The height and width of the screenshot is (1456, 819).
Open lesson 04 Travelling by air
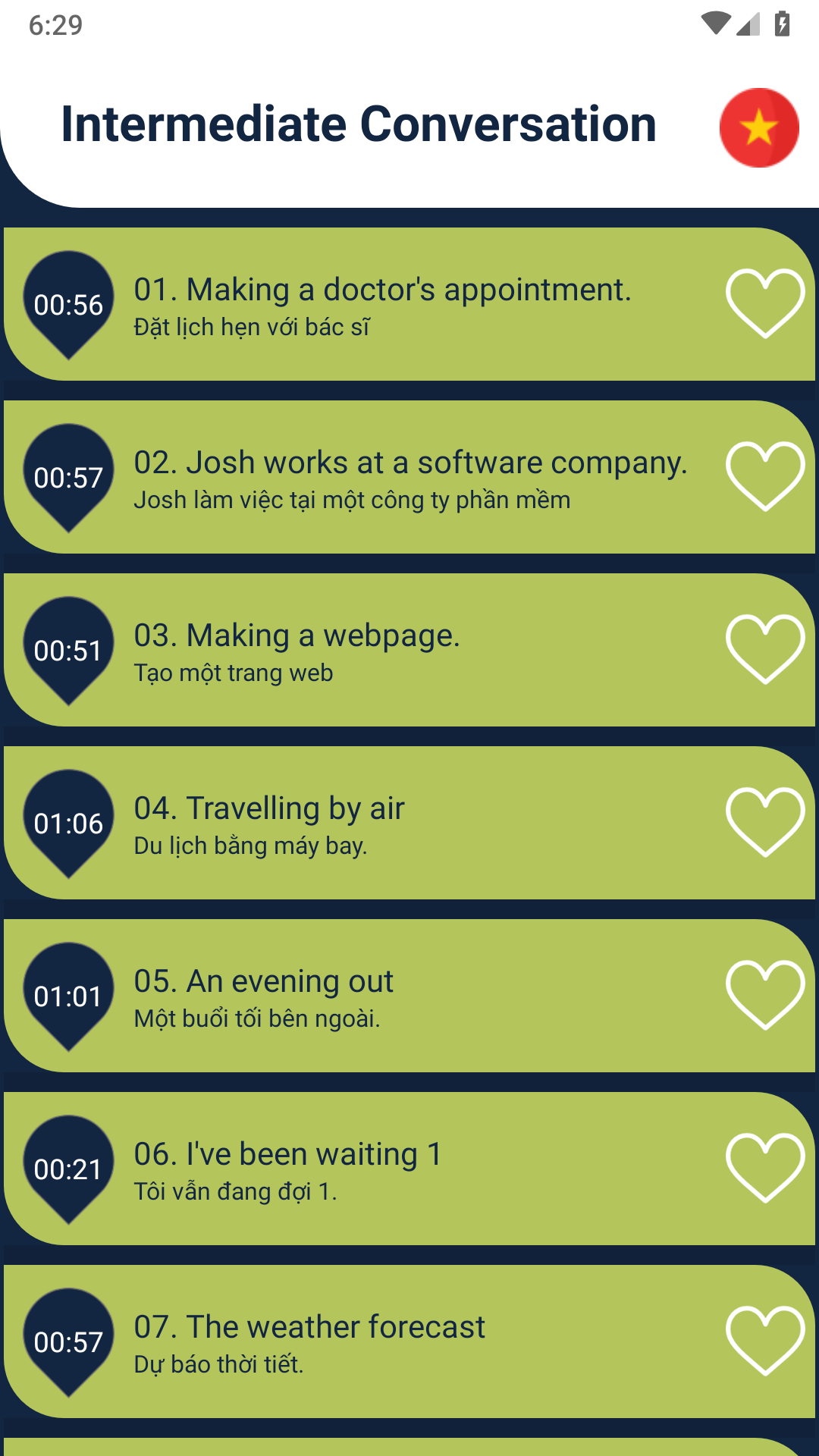tap(269, 824)
